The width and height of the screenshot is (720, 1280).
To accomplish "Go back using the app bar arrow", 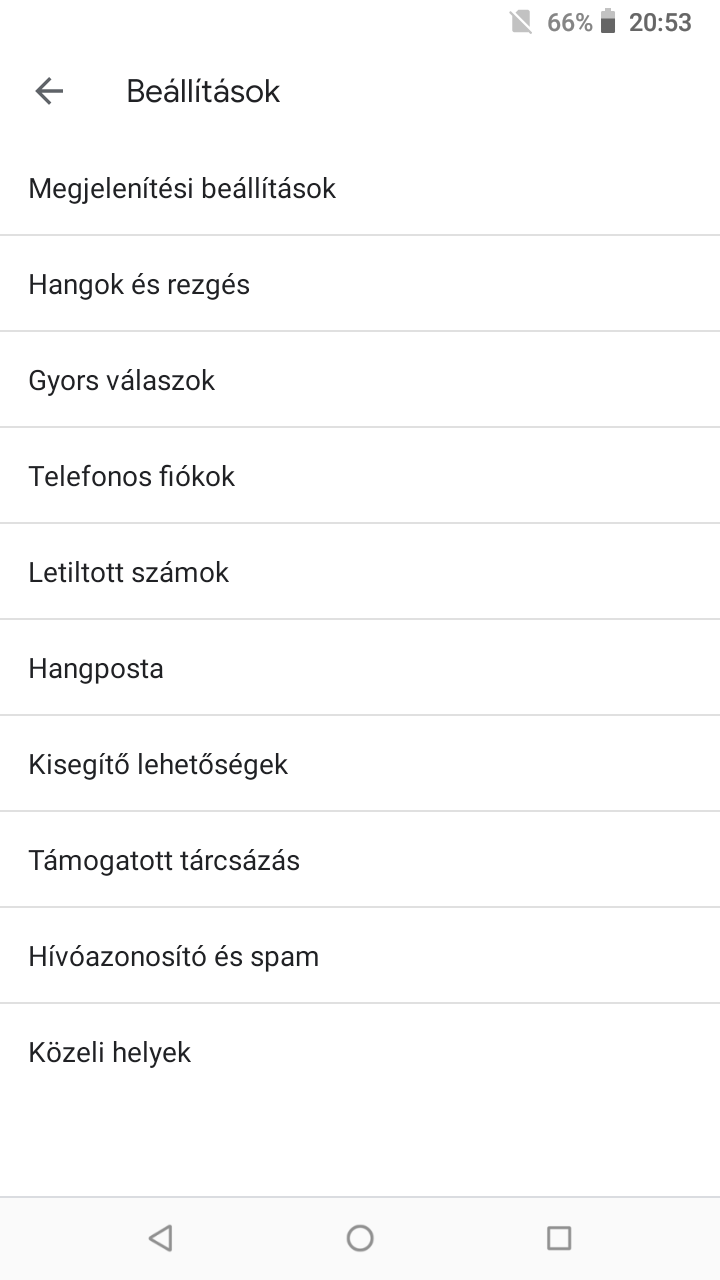I will [48, 91].
